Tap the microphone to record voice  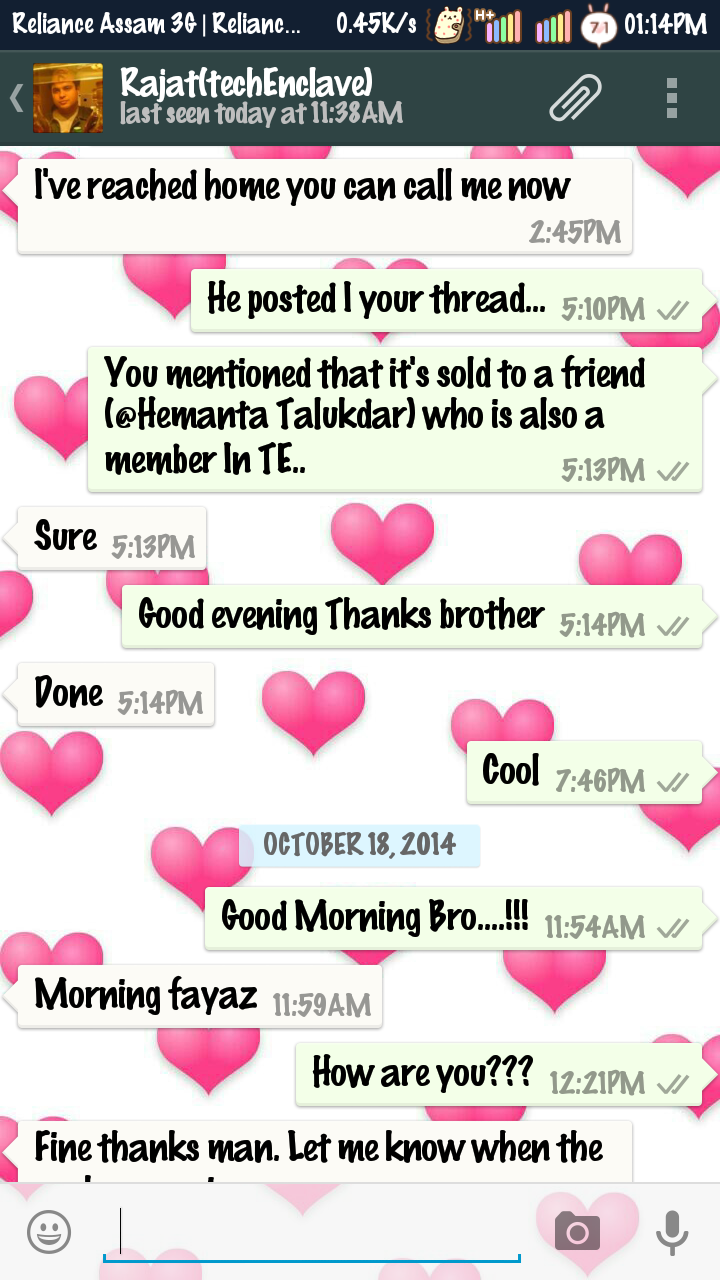672,1231
